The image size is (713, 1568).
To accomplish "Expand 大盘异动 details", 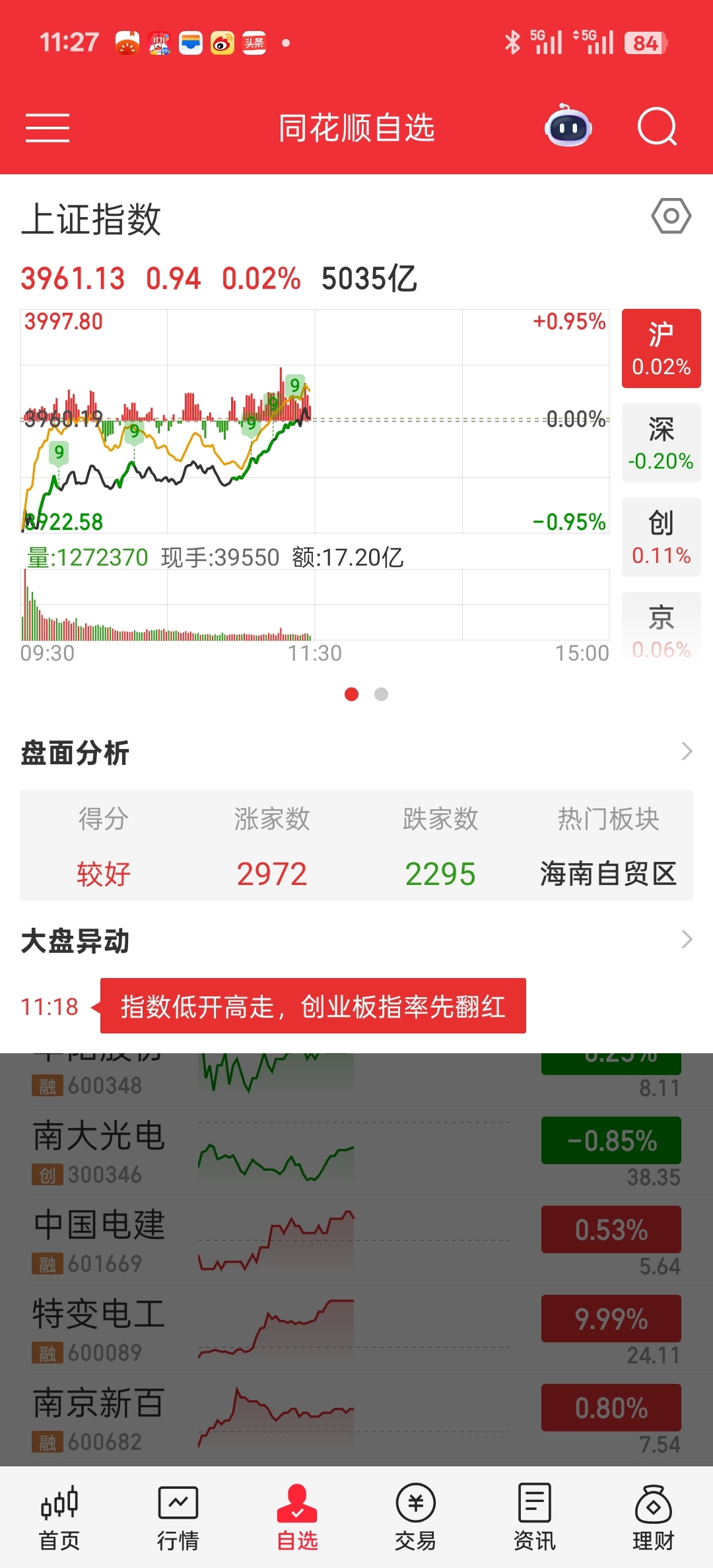I will (686, 939).
